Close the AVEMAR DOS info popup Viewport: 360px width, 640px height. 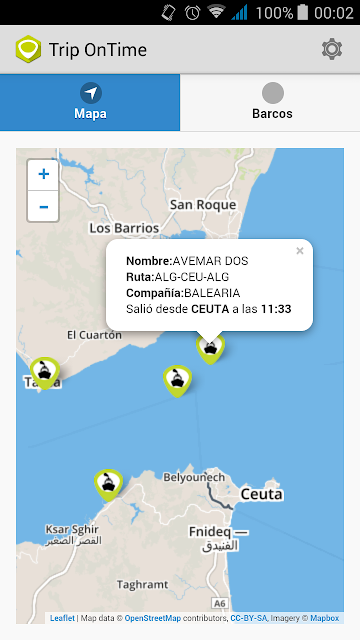pos(300,251)
